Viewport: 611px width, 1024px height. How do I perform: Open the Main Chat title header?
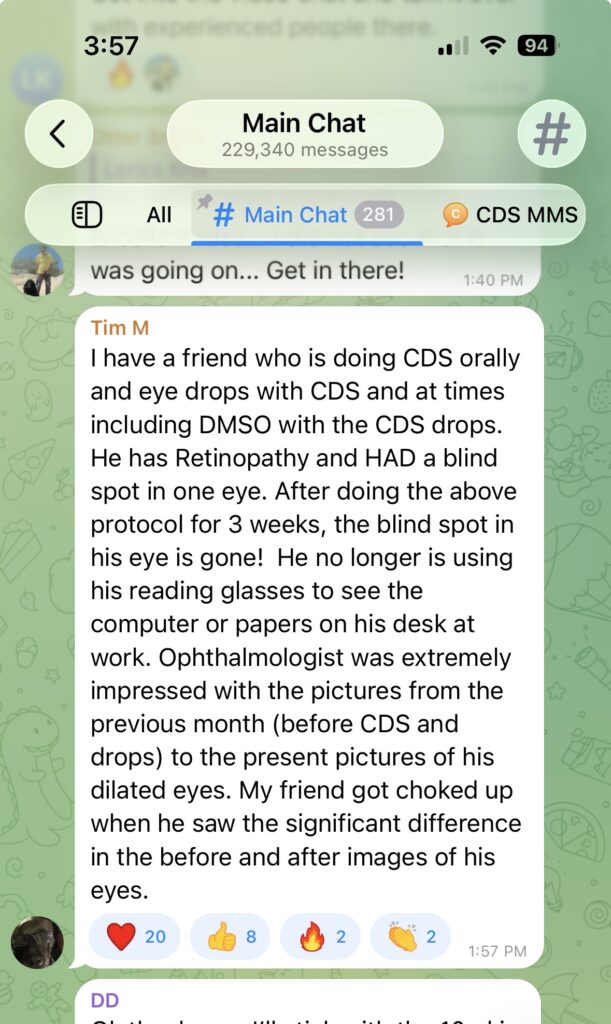point(304,134)
